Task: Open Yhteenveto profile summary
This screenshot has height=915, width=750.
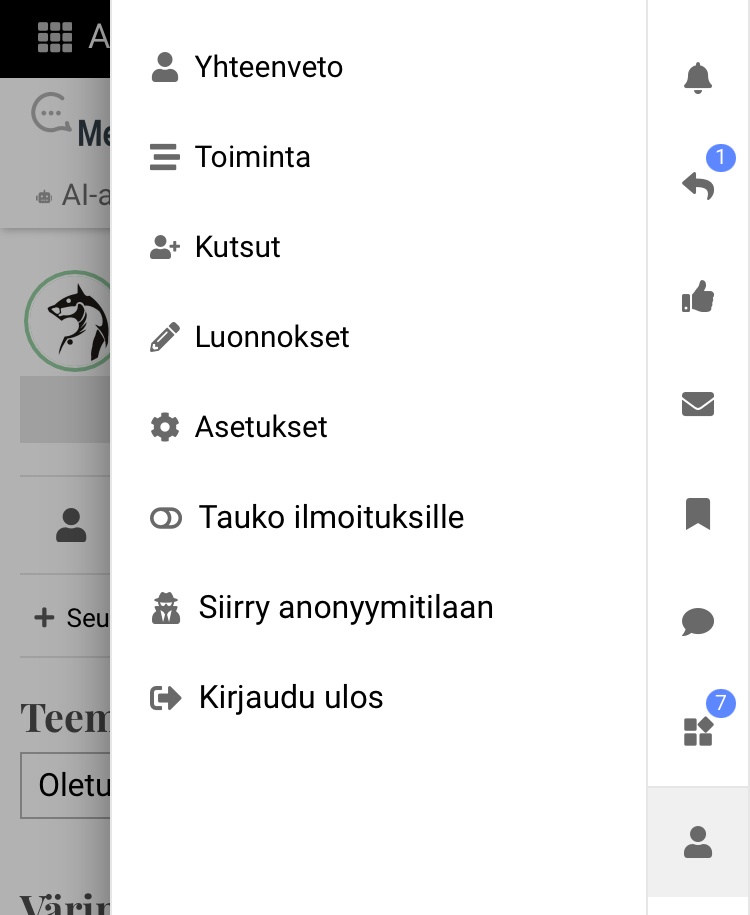Action: pos(268,68)
